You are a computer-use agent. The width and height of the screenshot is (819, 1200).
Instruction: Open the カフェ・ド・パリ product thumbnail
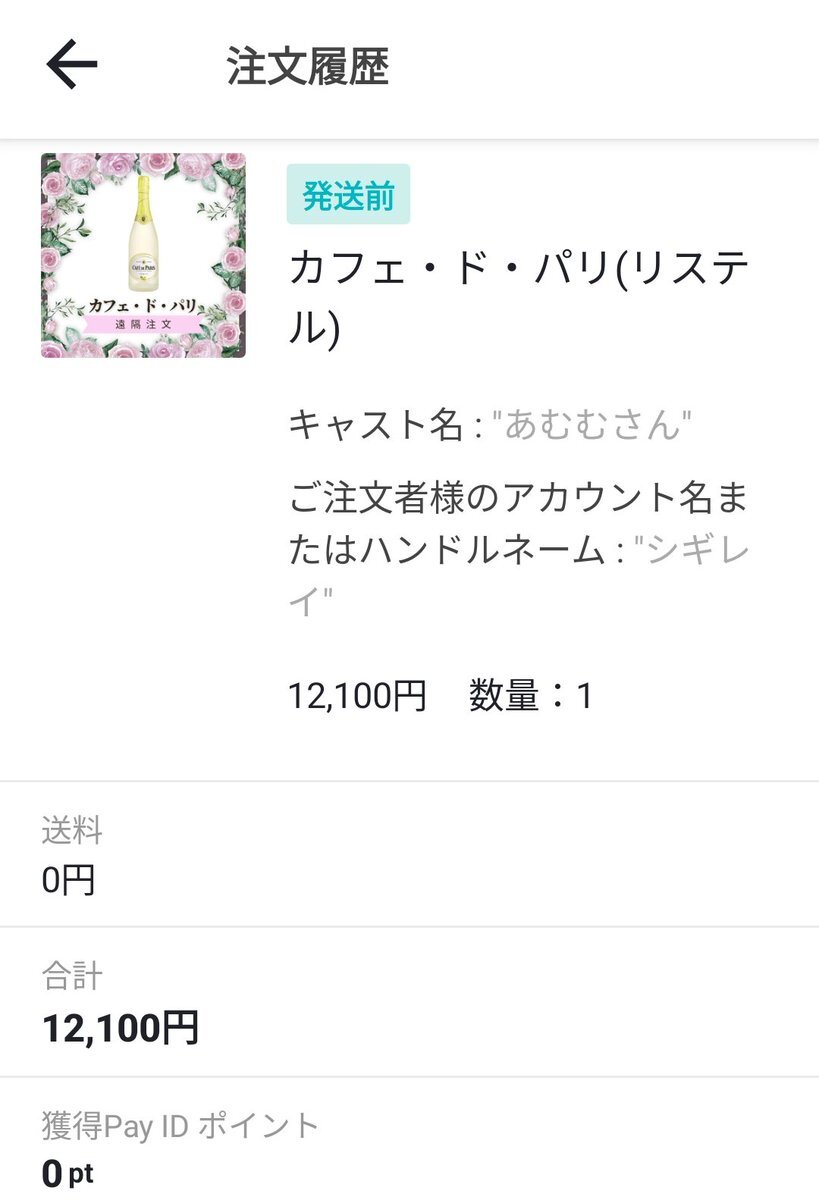(x=143, y=255)
